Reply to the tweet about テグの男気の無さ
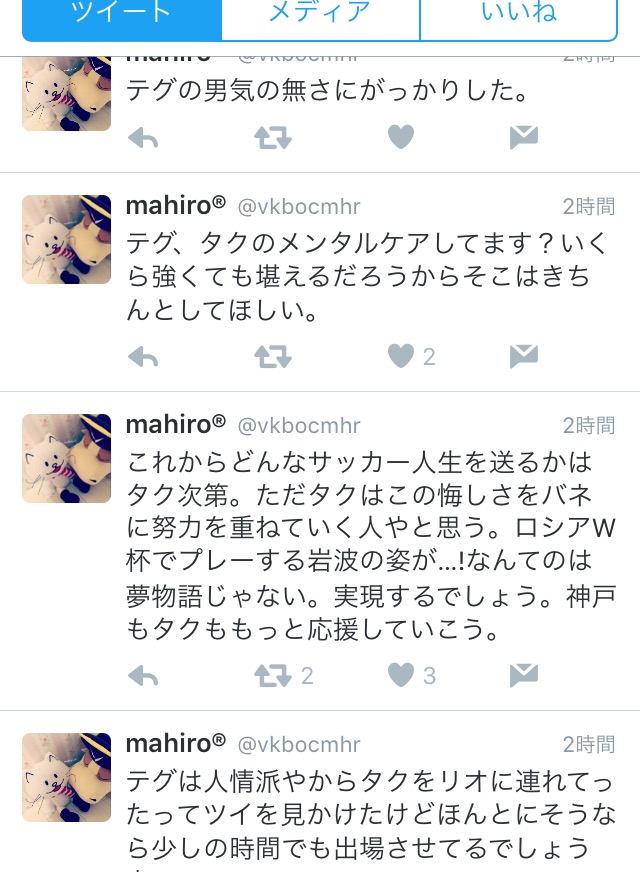Viewport: 640px width, 872px height. click(x=144, y=137)
